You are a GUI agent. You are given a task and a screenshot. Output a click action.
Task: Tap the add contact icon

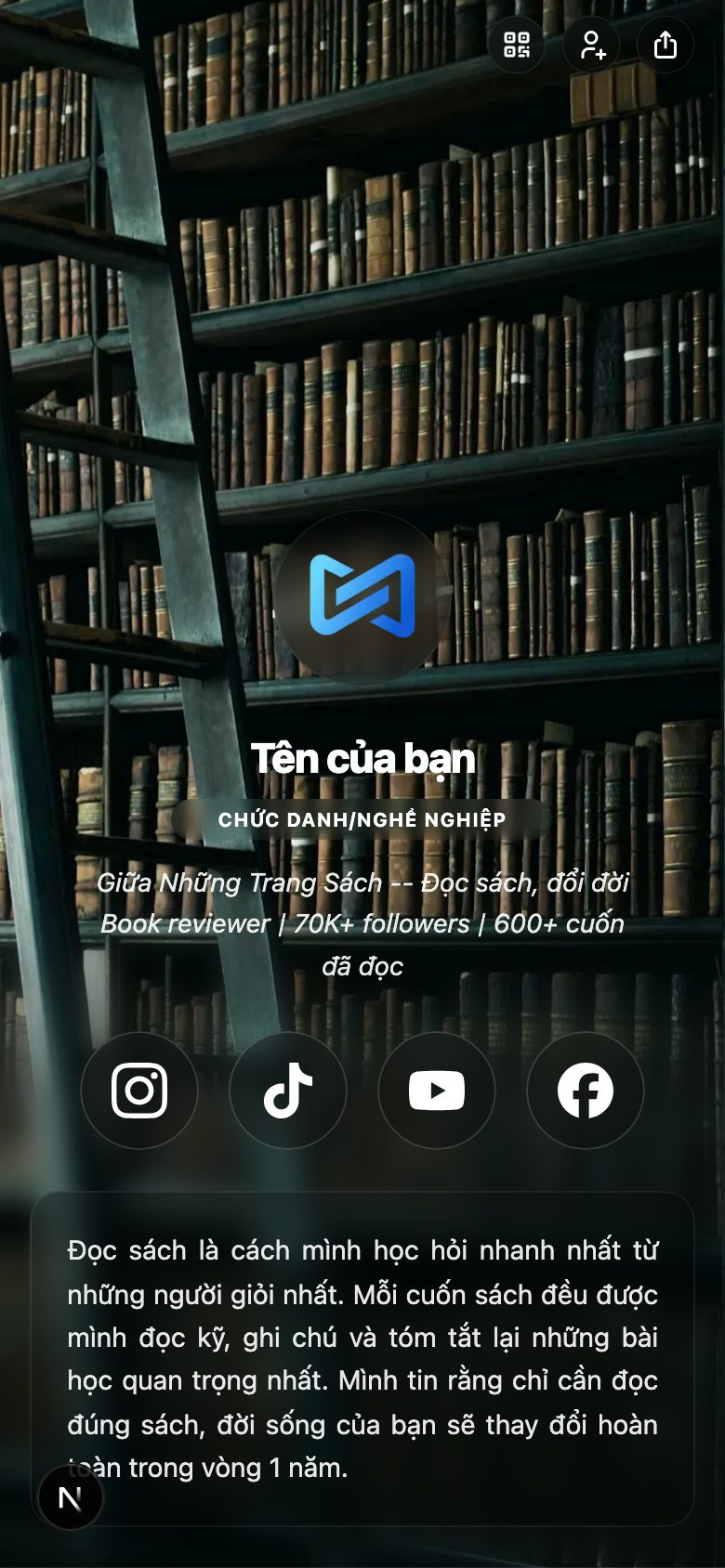(591, 45)
